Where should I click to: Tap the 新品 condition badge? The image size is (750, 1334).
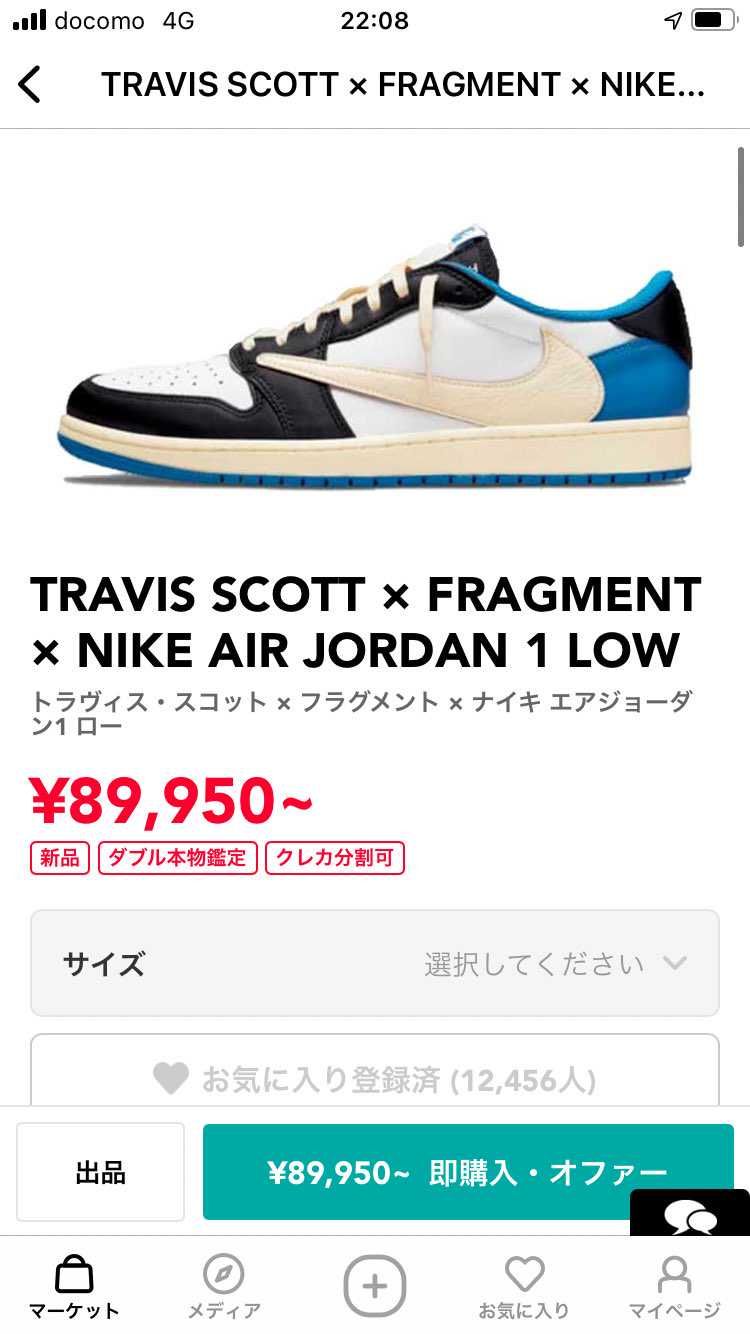tap(59, 857)
